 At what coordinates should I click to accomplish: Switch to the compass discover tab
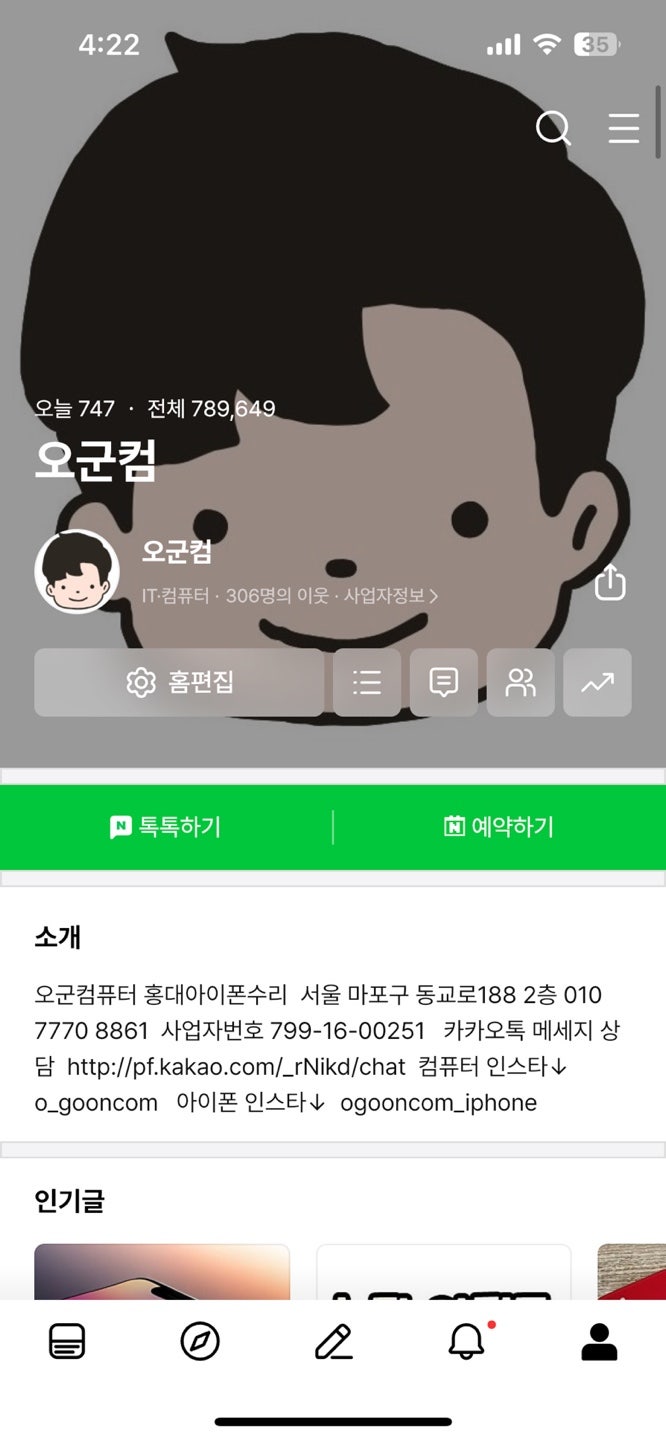(x=200, y=1341)
